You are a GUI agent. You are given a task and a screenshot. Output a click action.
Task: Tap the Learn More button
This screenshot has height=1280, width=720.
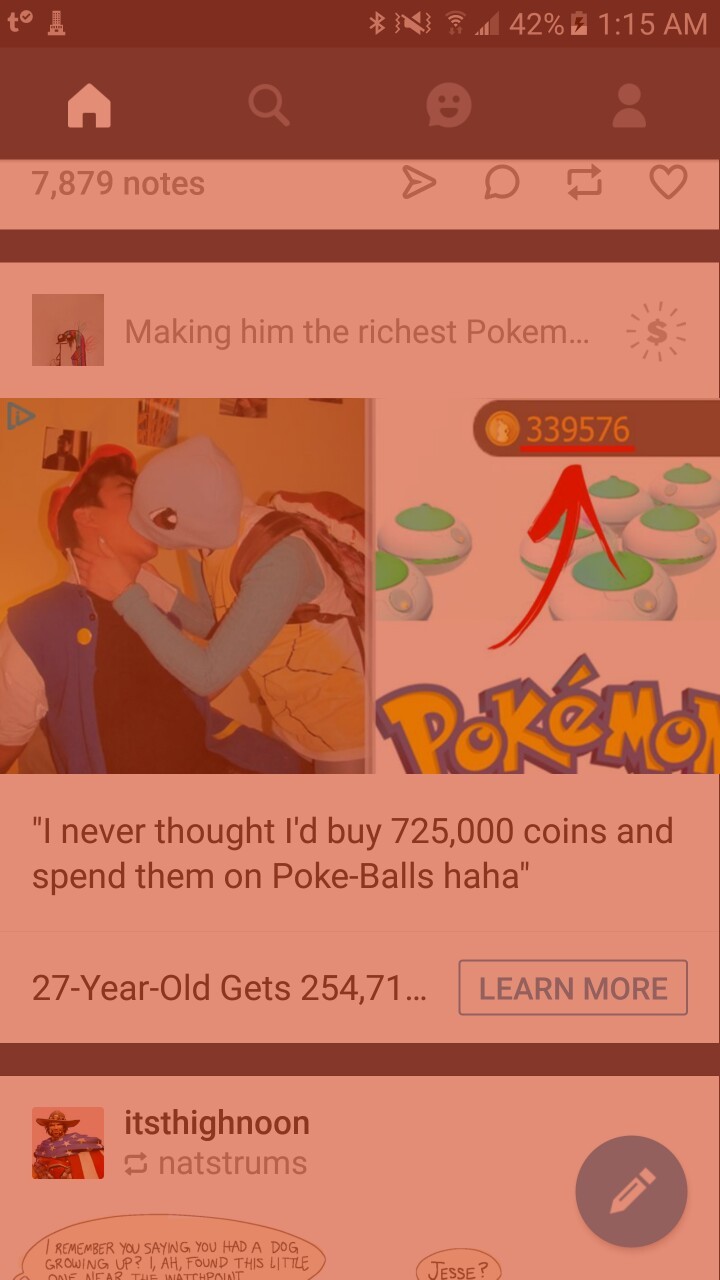pyautogui.click(x=573, y=988)
